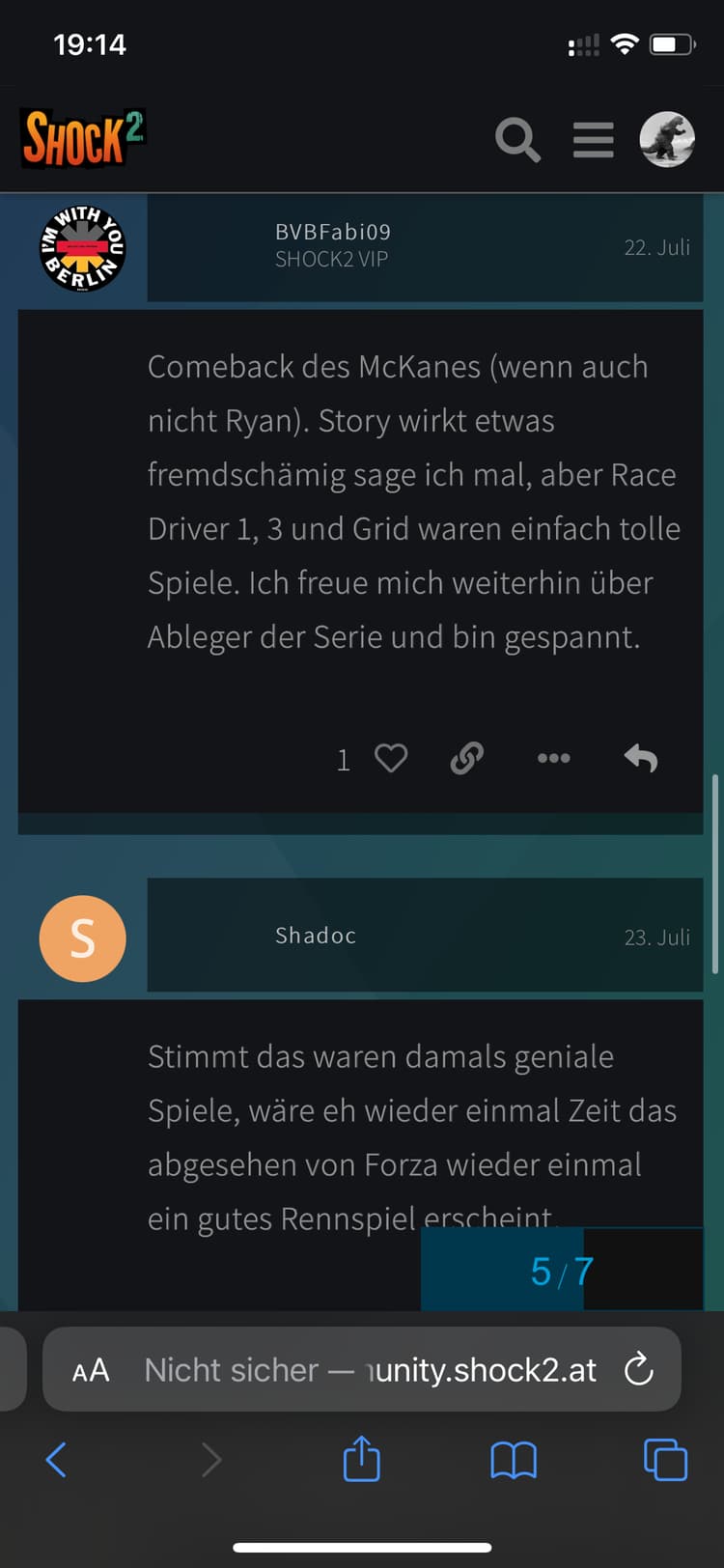Open your profile avatar menu

(667, 140)
